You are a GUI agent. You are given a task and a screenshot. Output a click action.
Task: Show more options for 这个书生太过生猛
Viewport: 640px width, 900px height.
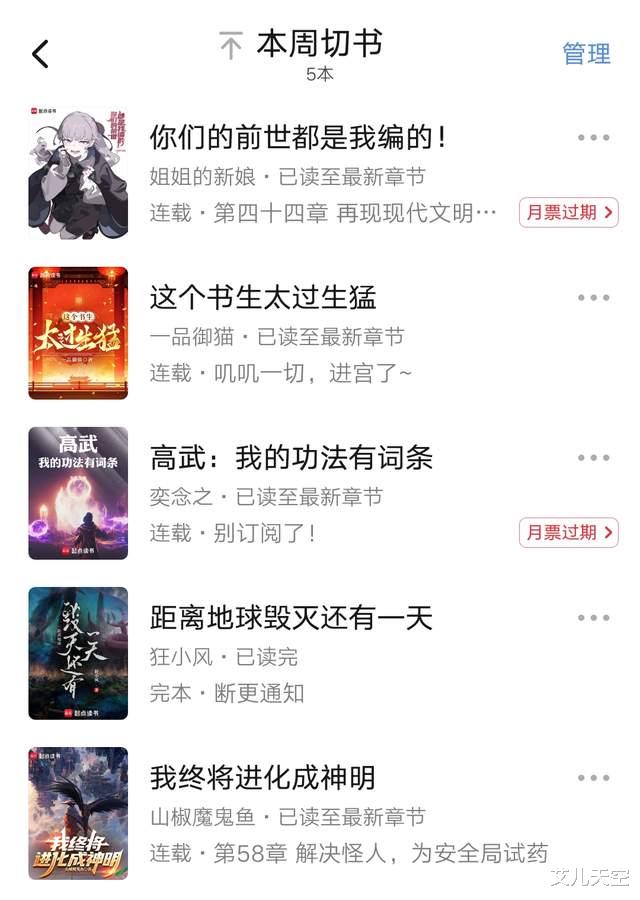(x=593, y=298)
